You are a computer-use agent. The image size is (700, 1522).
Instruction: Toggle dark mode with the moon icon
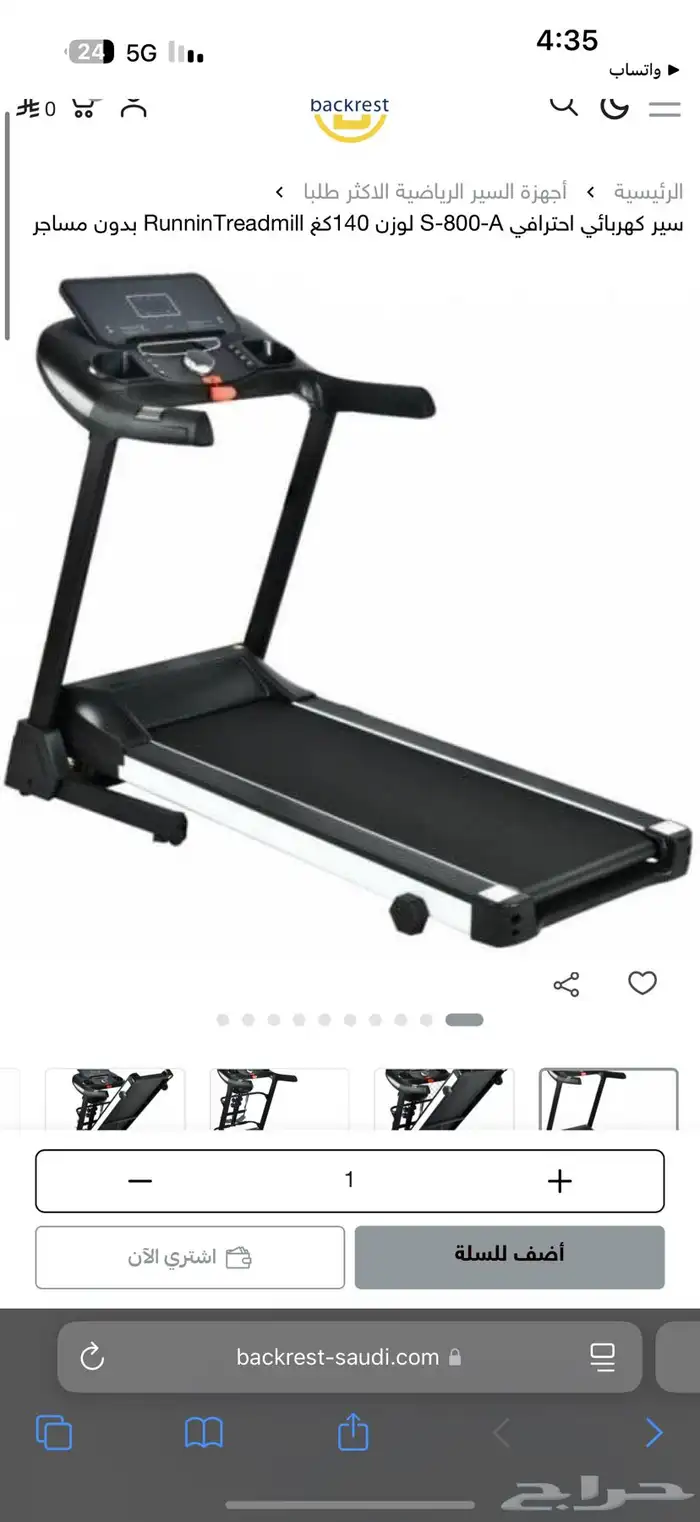coord(614,106)
